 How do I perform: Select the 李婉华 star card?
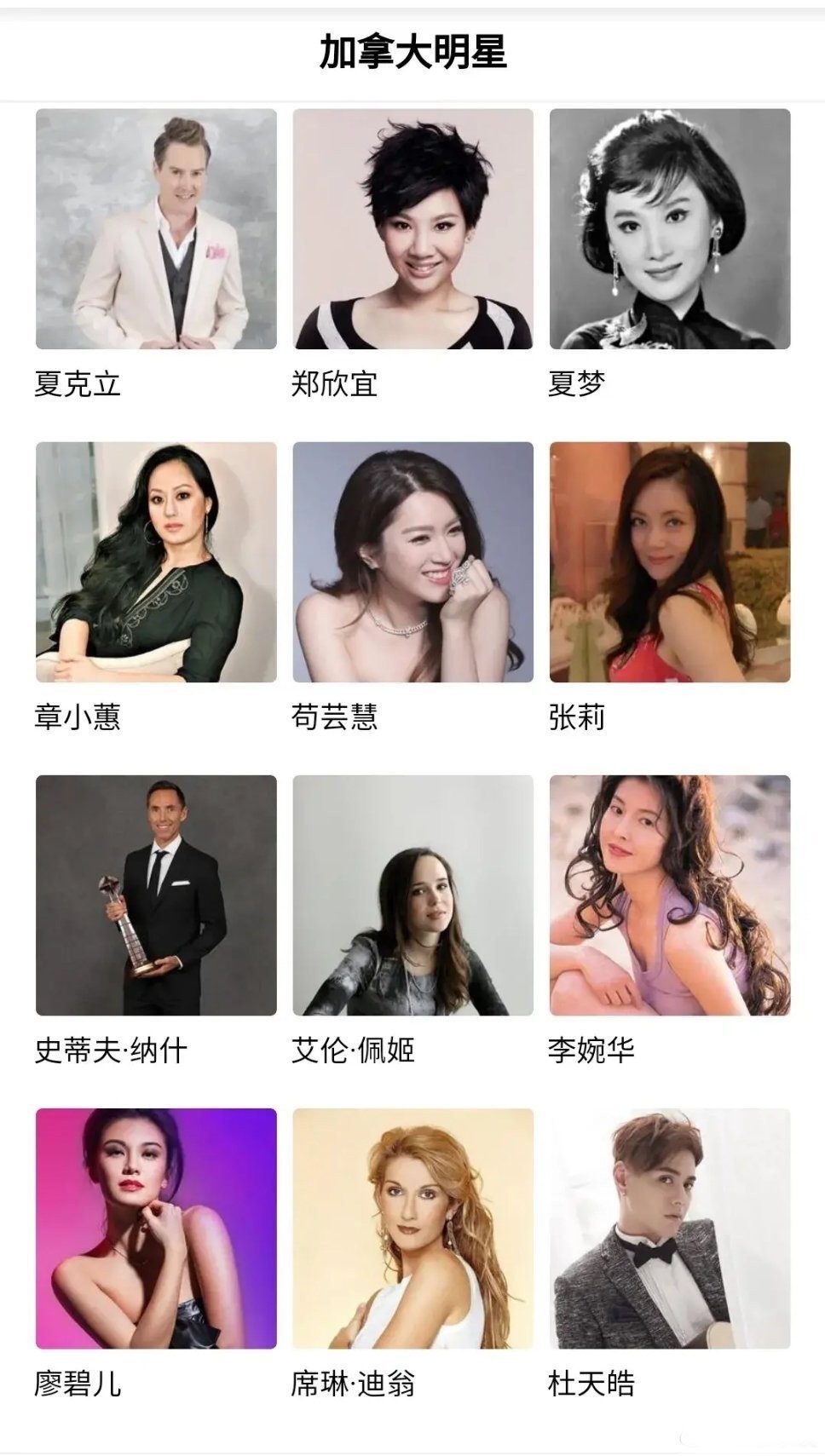pos(670,895)
